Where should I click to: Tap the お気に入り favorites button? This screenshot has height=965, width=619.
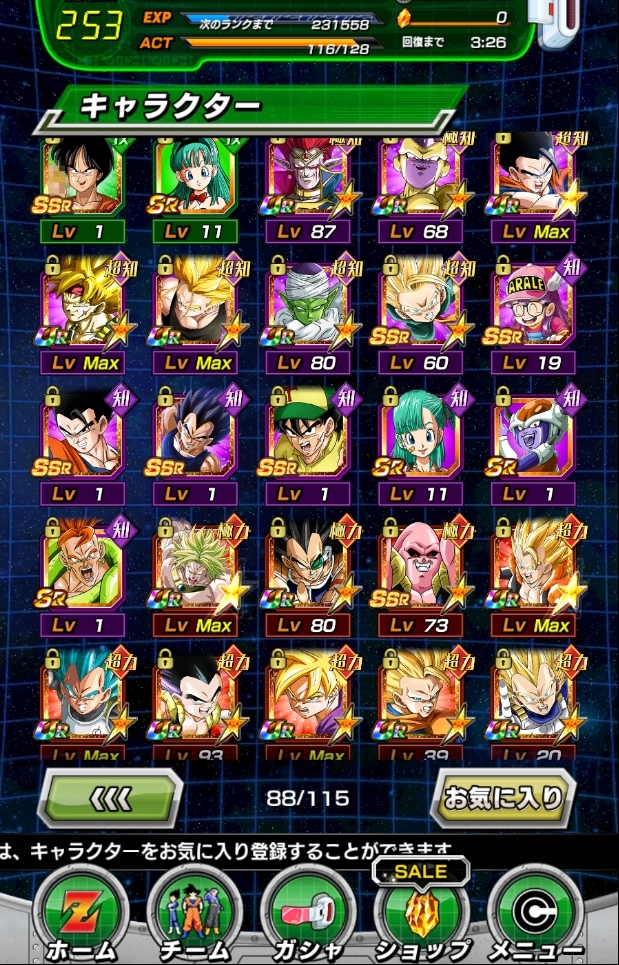point(503,797)
